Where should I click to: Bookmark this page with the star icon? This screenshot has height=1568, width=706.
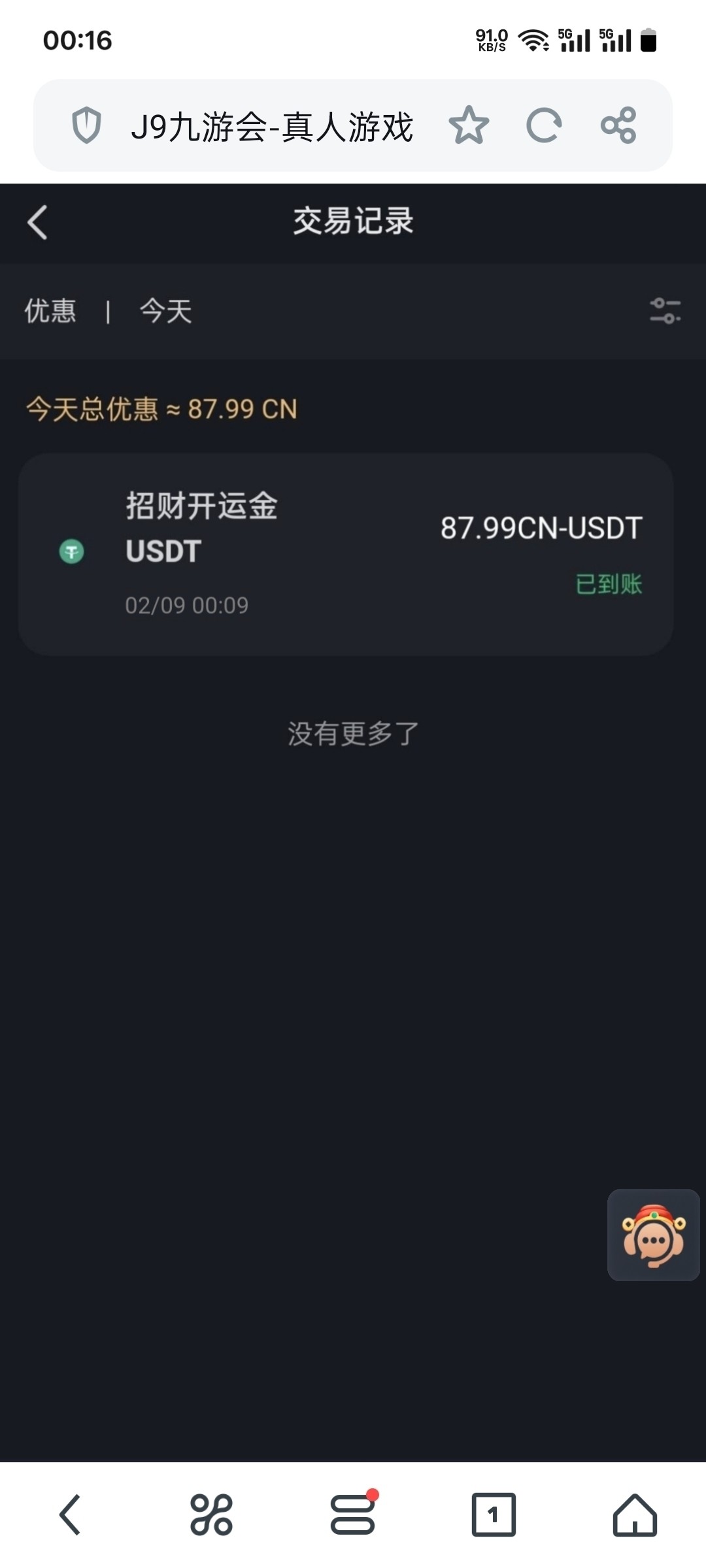click(x=469, y=125)
